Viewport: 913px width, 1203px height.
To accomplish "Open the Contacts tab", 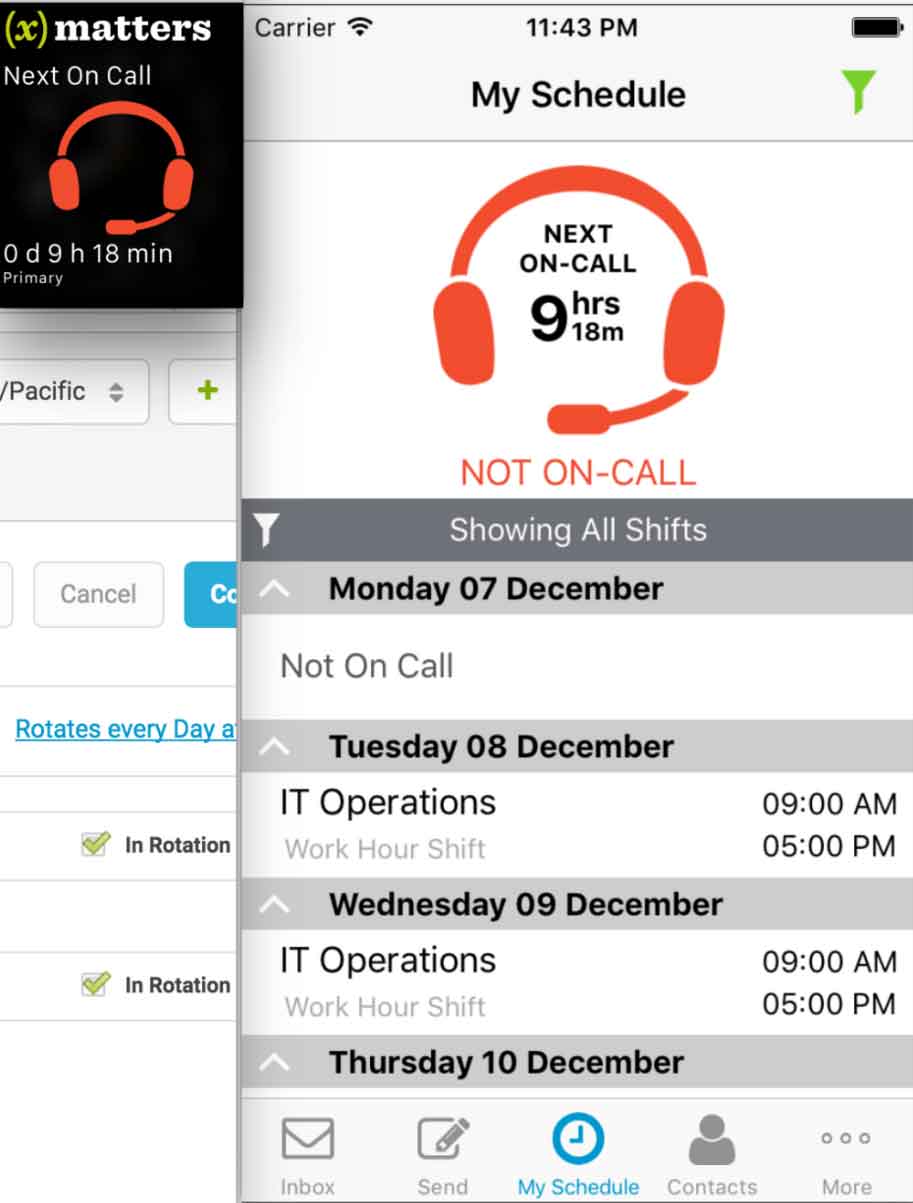I will [712, 1155].
